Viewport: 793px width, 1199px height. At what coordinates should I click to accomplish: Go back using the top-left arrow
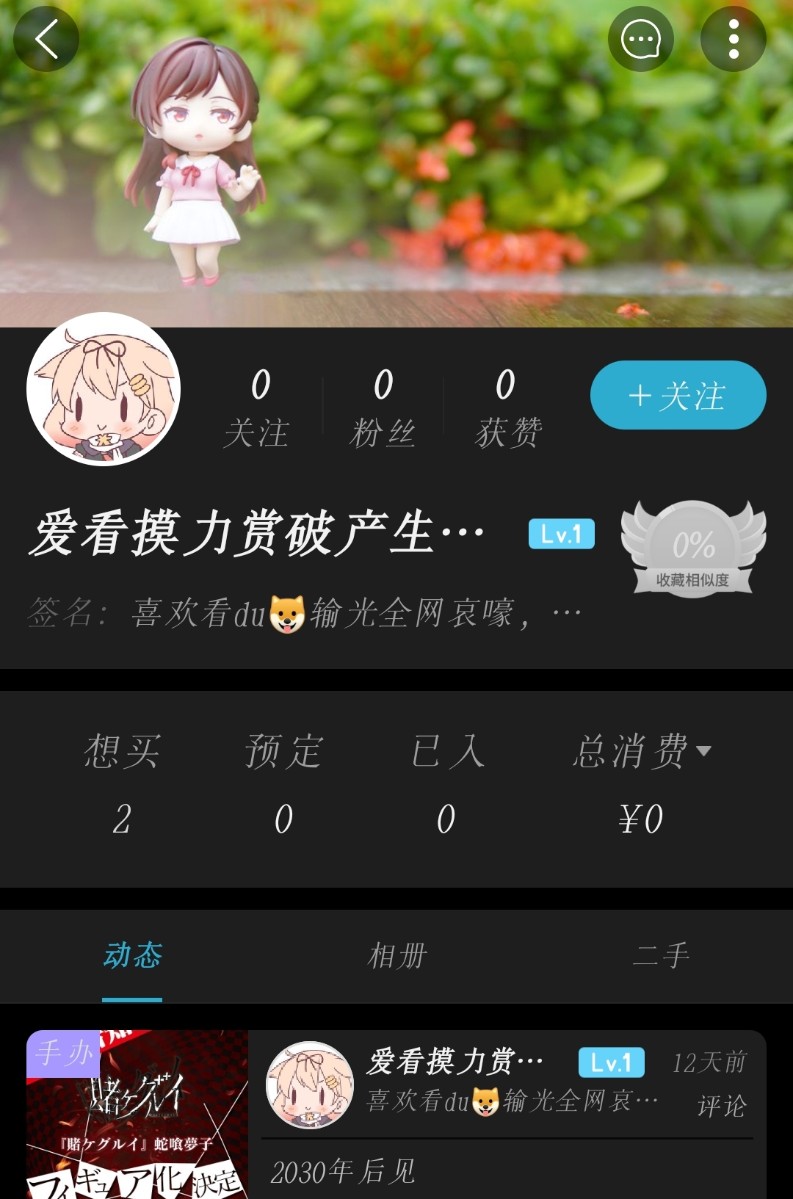point(46,39)
